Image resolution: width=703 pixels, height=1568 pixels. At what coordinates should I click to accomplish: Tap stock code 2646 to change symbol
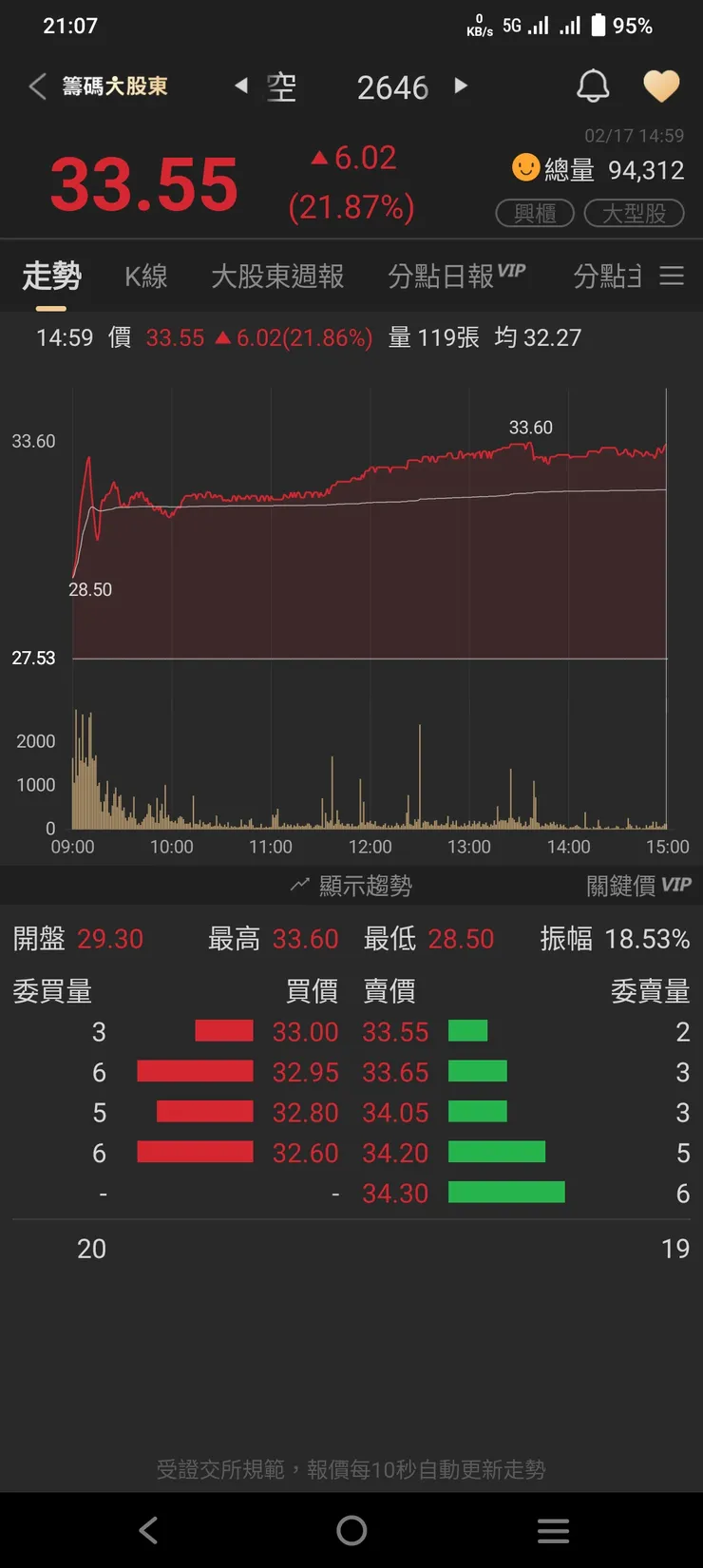point(391,86)
